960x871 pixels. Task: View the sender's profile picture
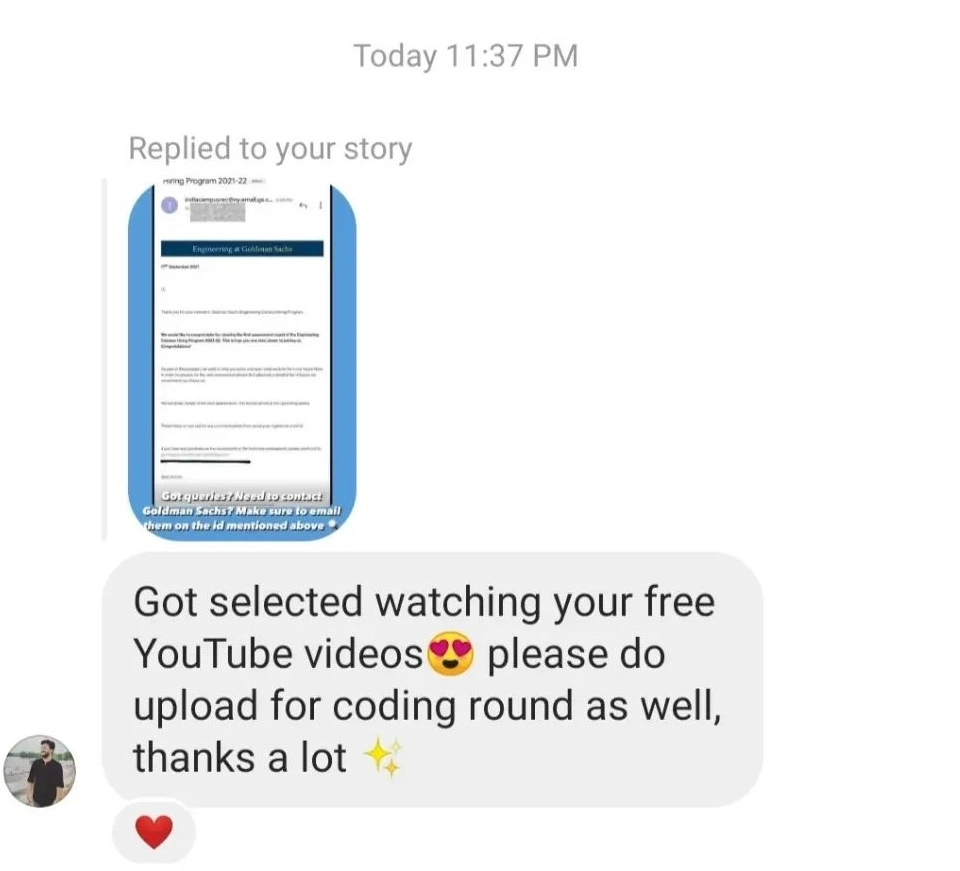39,771
